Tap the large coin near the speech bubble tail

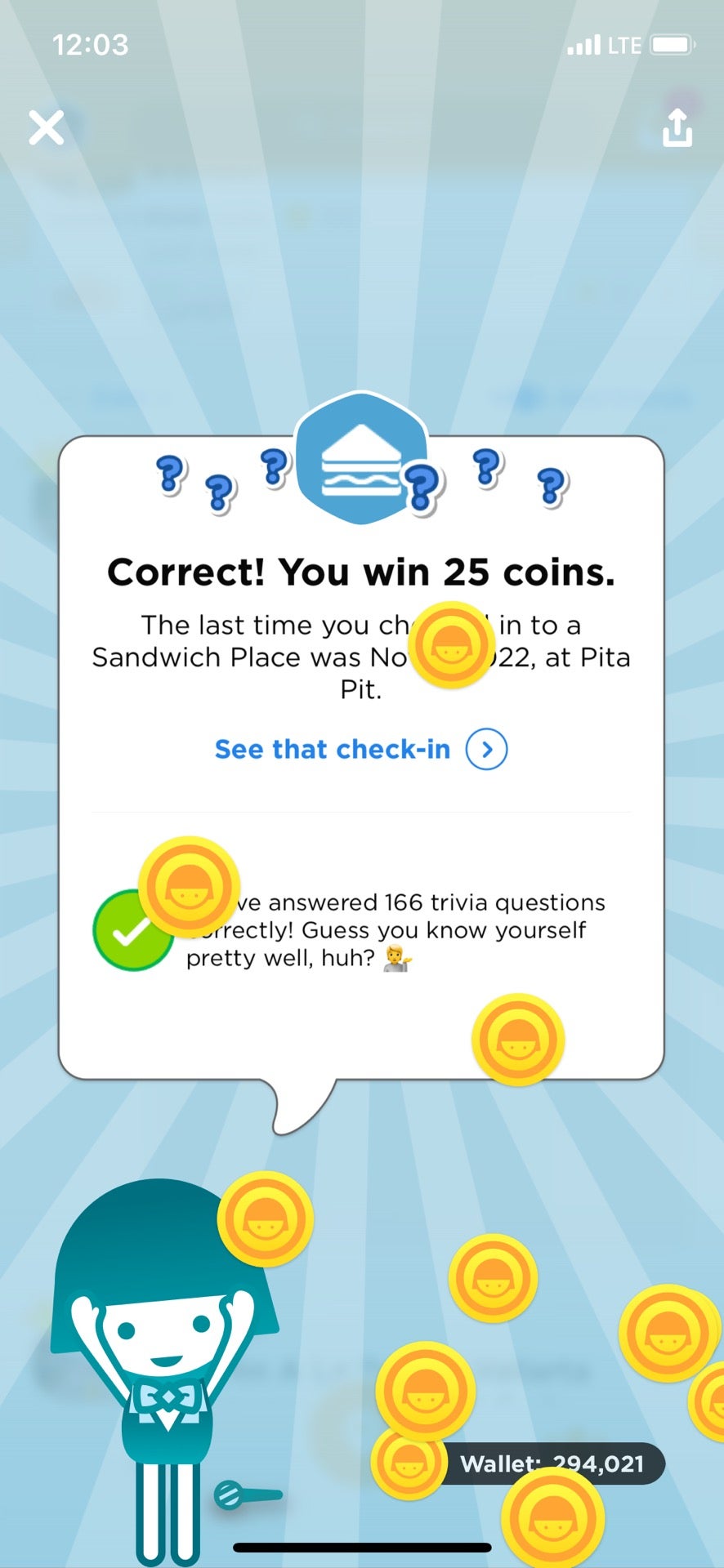518,1039
